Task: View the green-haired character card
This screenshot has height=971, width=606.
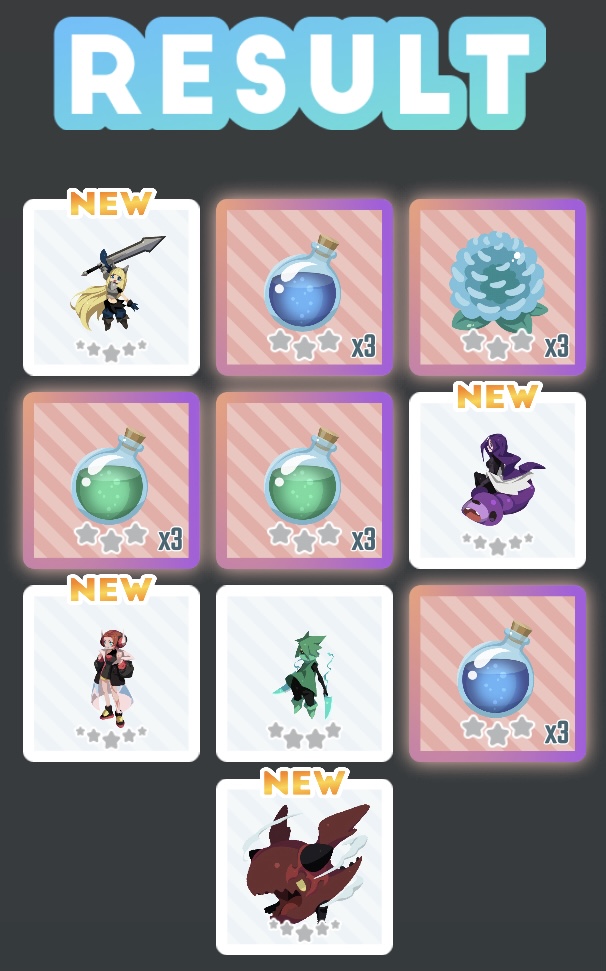Action: click(304, 674)
